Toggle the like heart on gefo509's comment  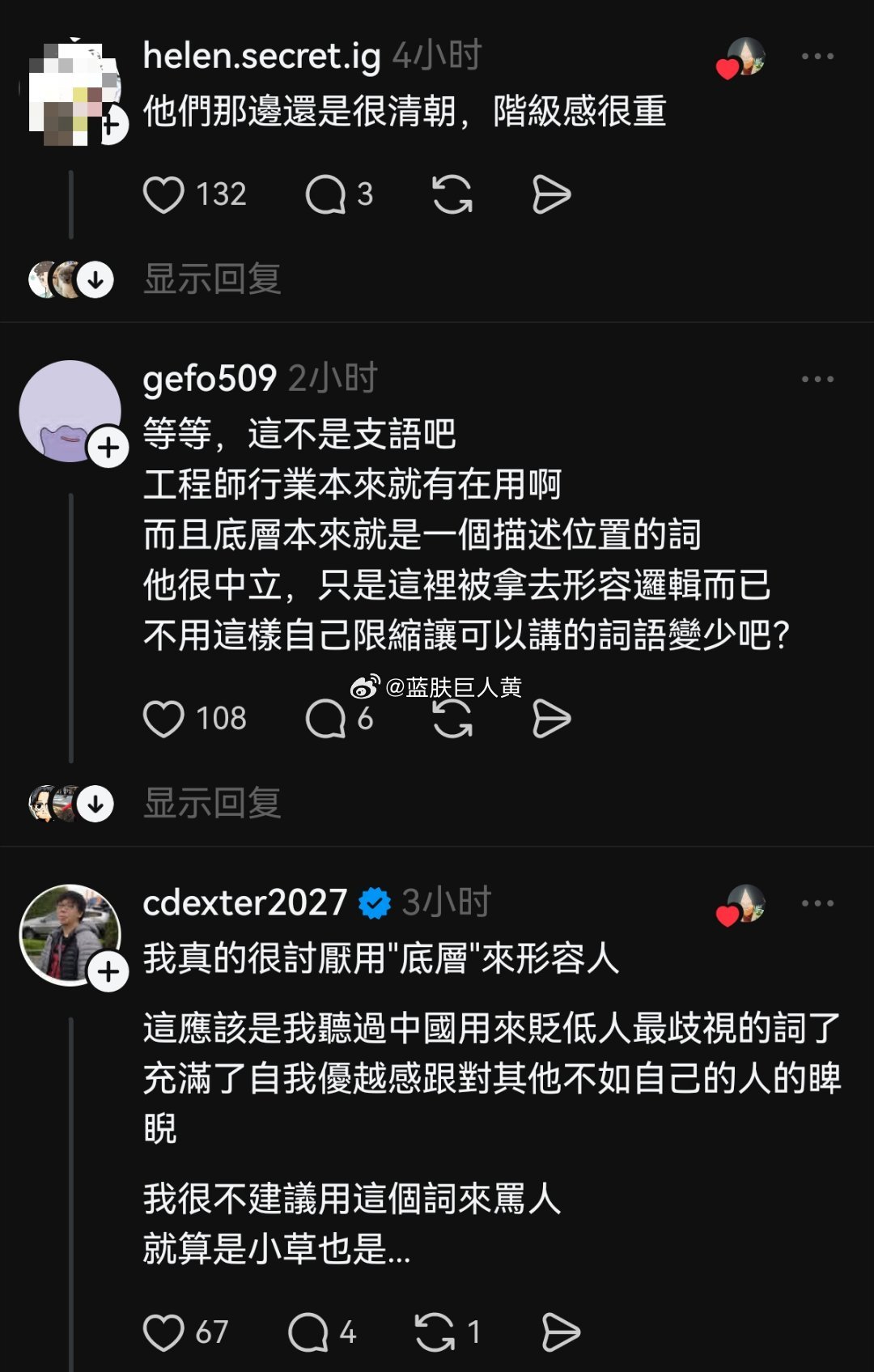[166, 718]
